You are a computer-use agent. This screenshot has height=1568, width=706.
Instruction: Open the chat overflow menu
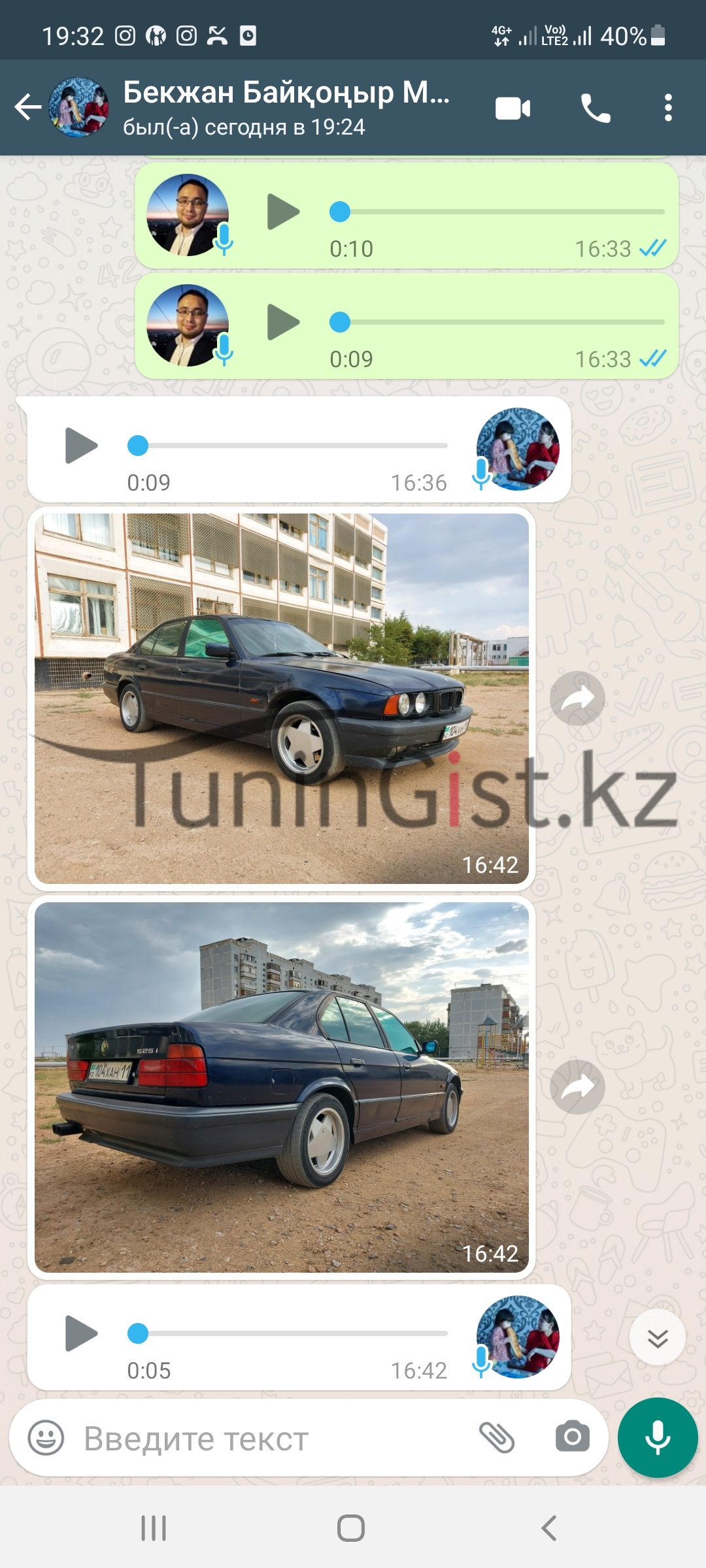[667, 108]
